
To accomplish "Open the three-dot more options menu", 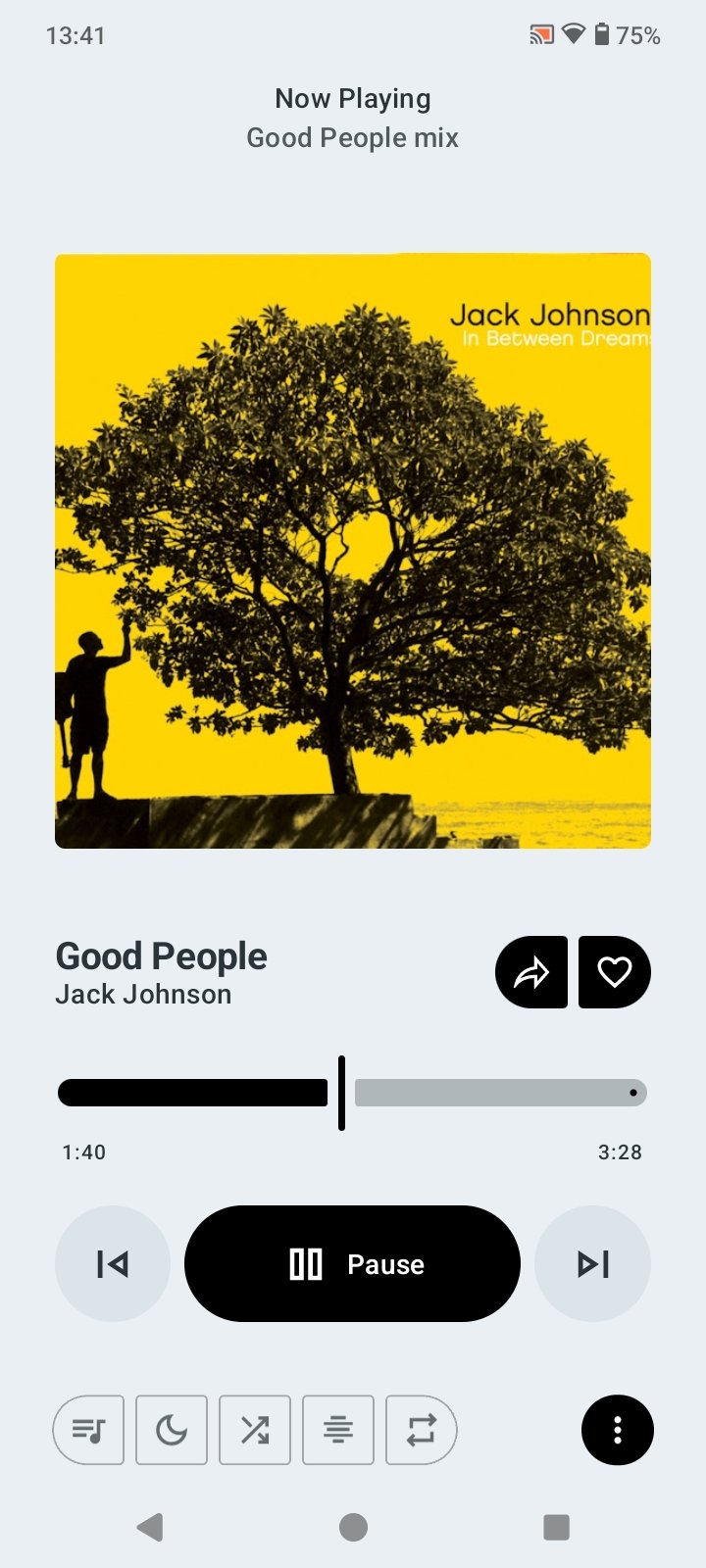I will (618, 1431).
